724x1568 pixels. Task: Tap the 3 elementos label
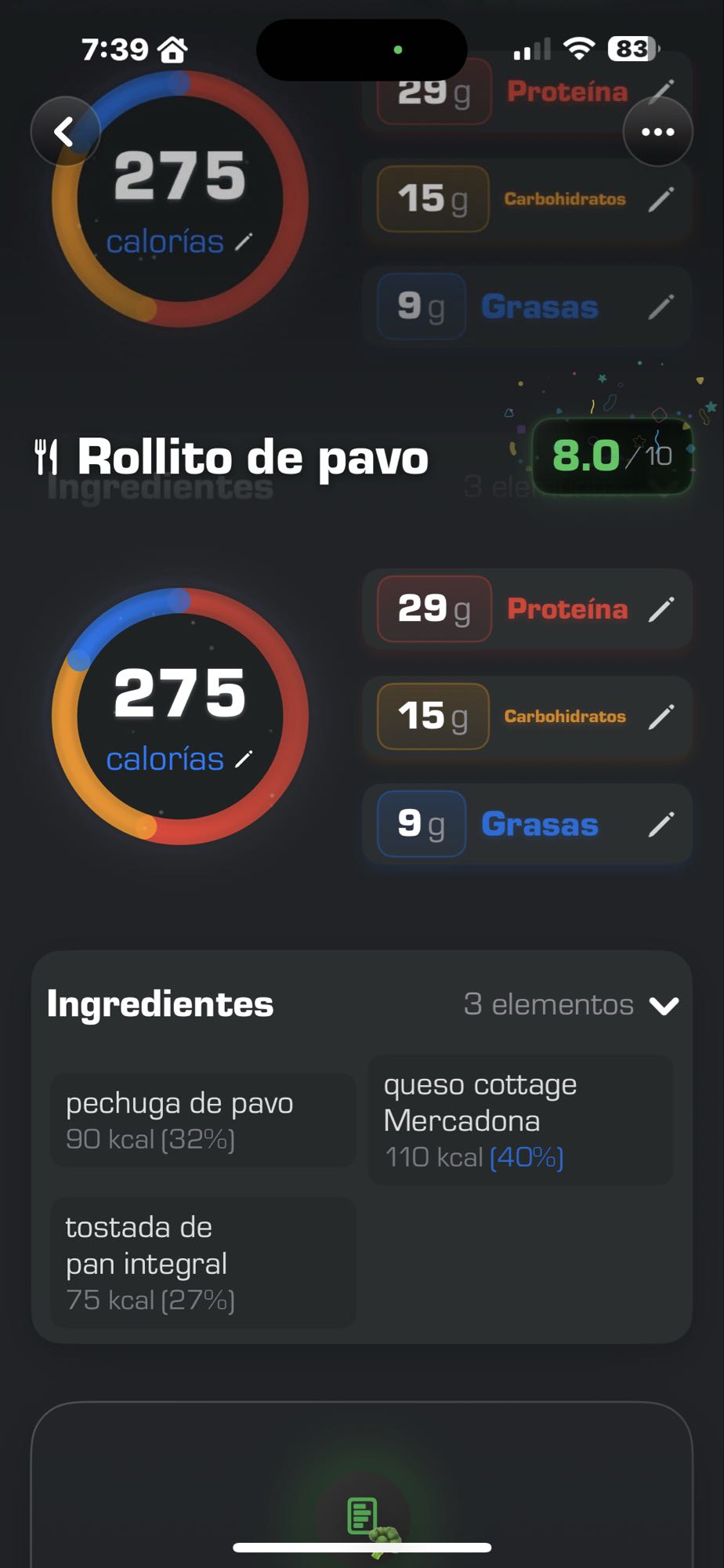point(548,1004)
